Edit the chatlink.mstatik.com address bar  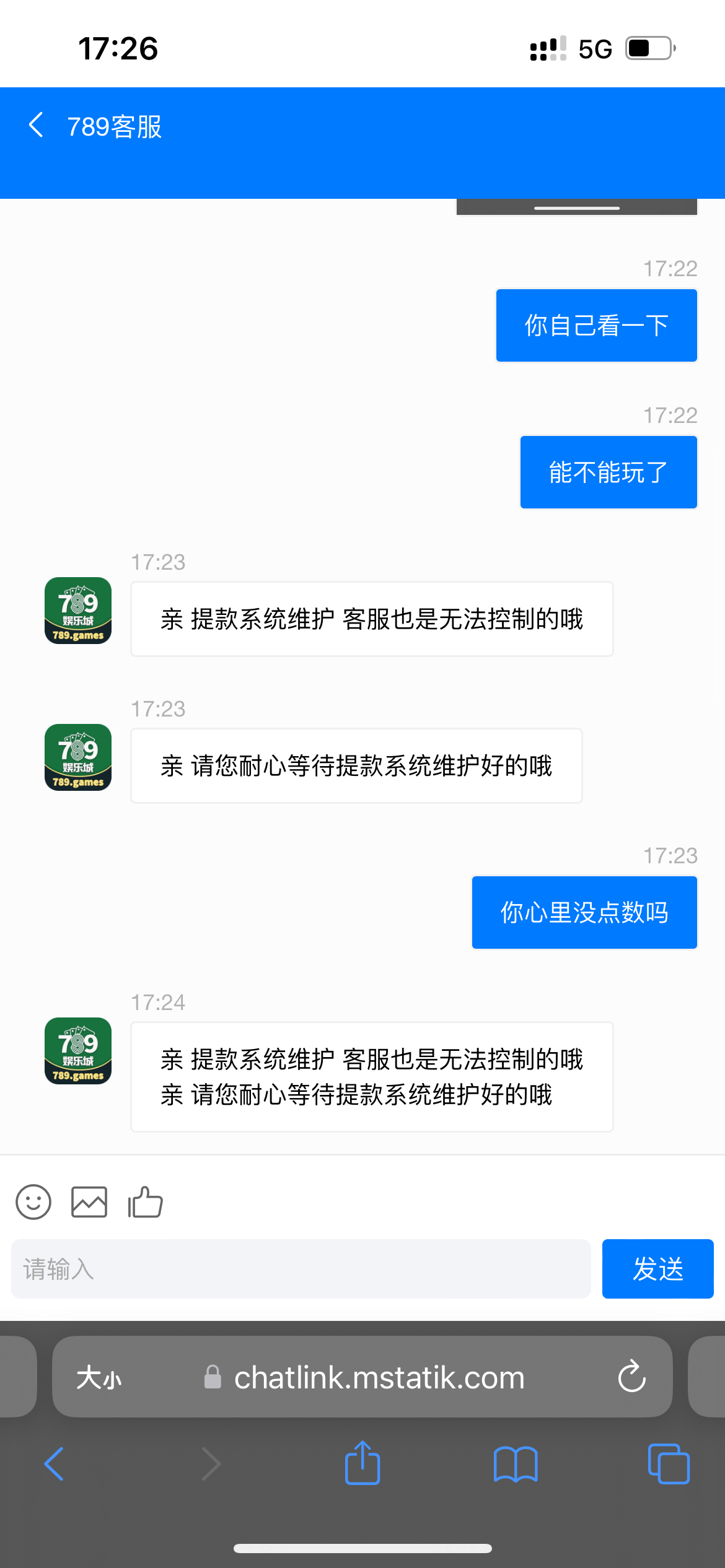pyautogui.click(x=379, y=1378)
